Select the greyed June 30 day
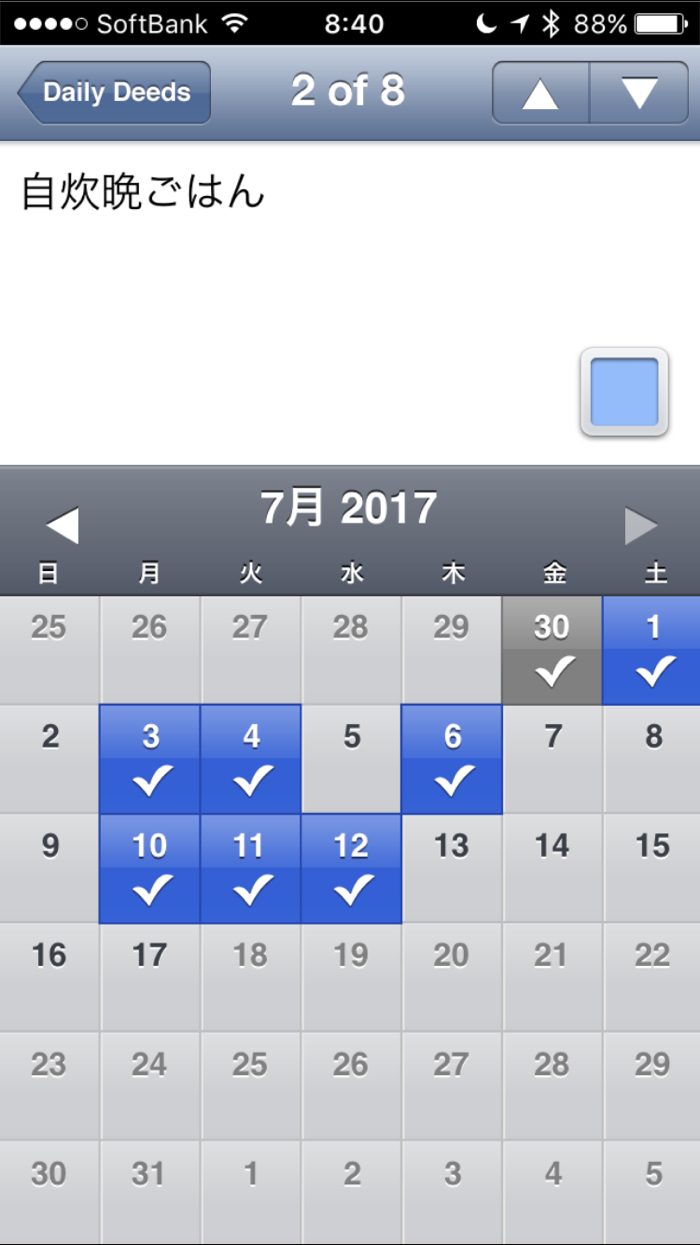Viewport: 700px width, 1245px height. point(552,651)
